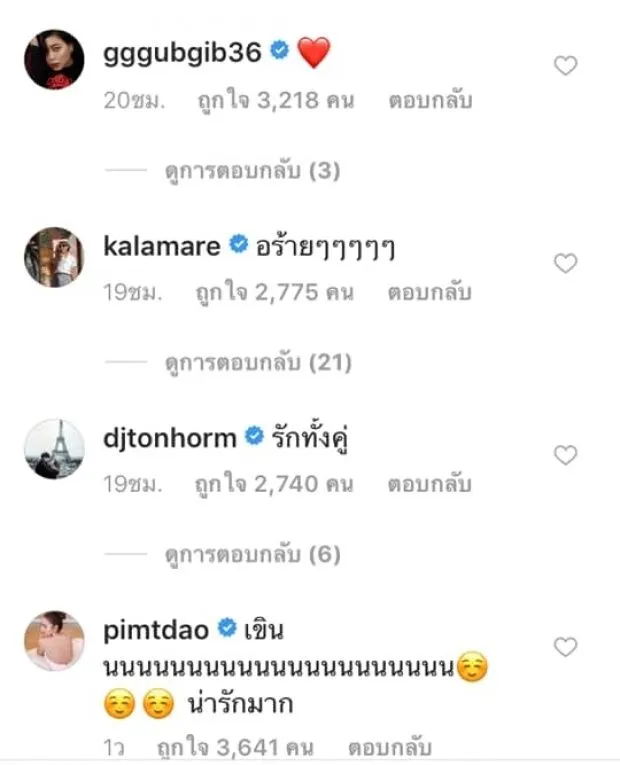Open the username link gggubgib36

click(182, 53)
